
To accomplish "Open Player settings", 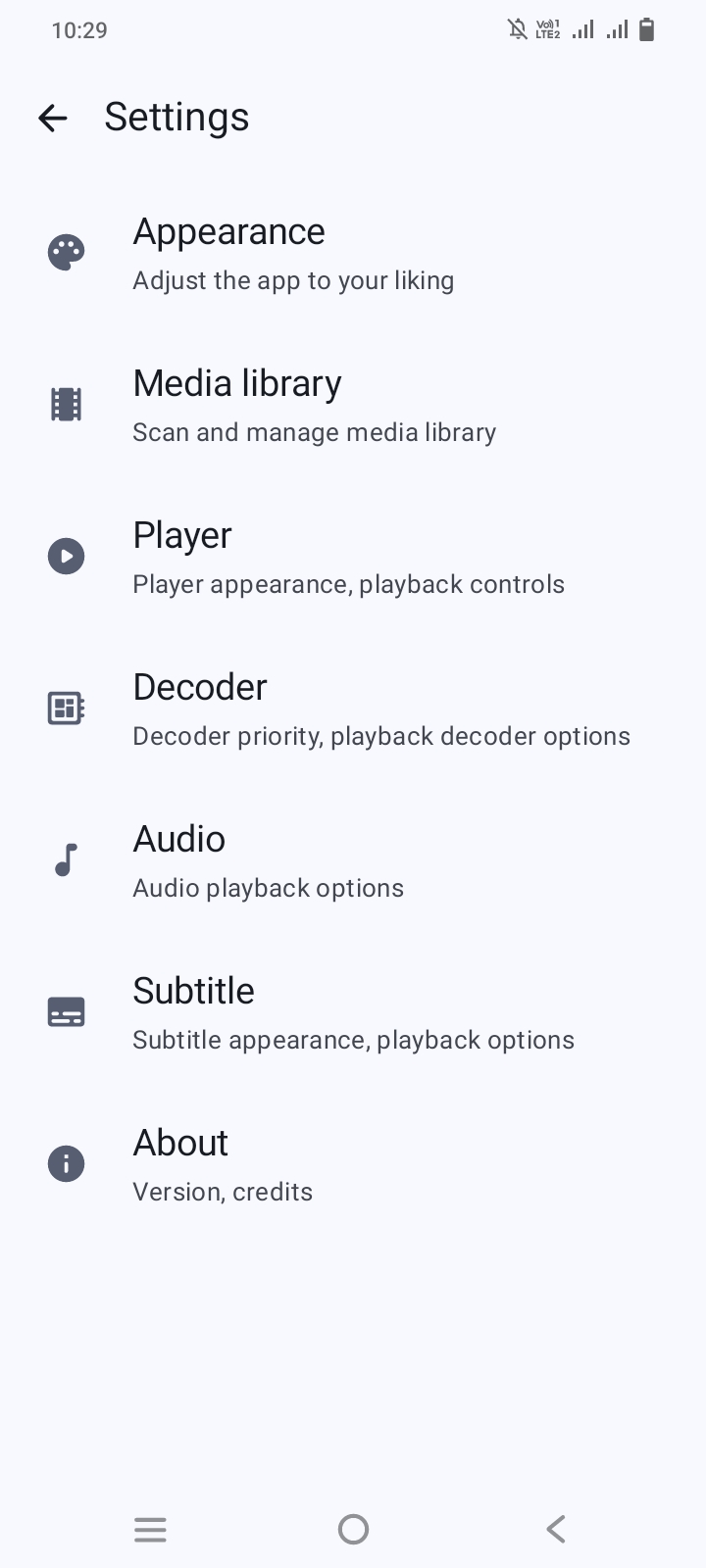I will (353, 558).
